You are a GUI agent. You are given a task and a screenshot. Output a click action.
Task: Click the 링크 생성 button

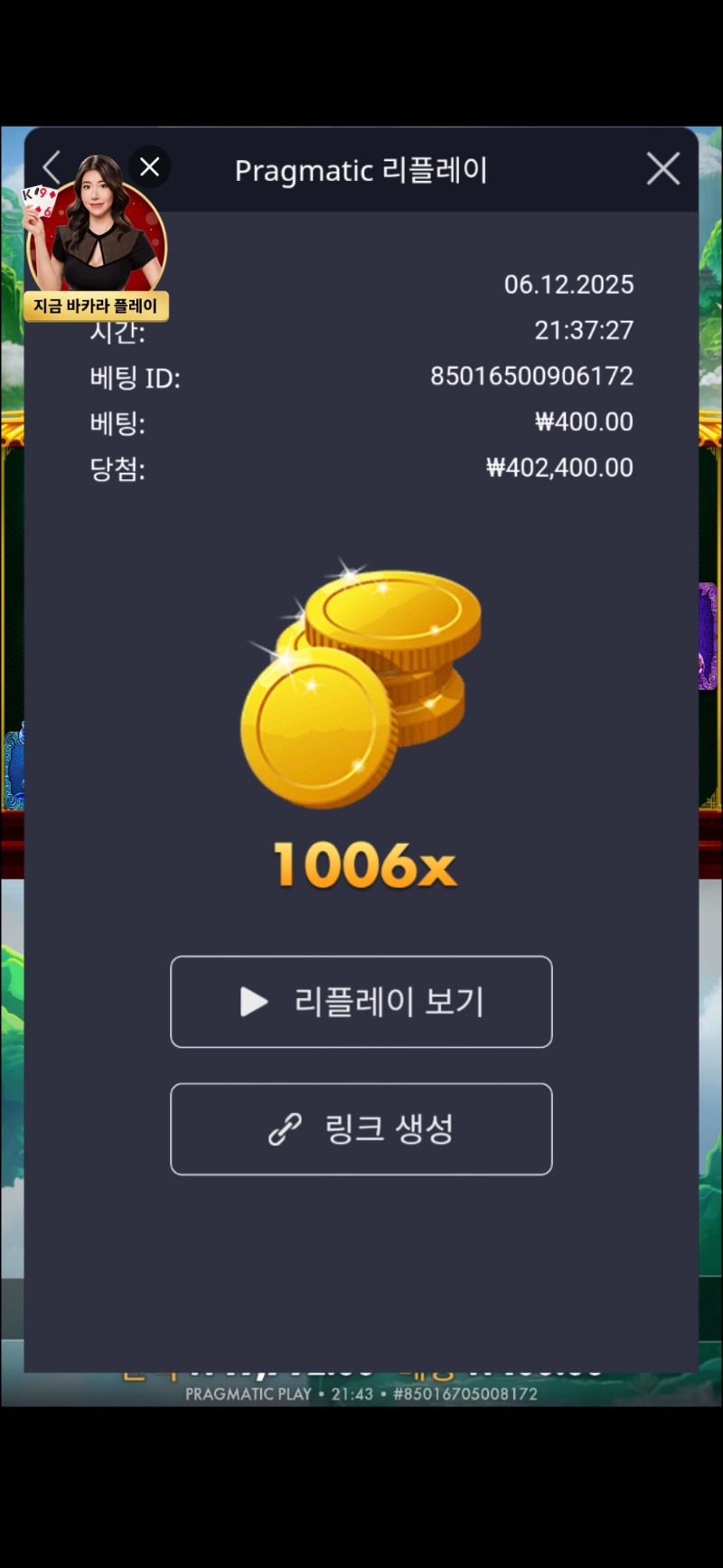pos(361,1129)
